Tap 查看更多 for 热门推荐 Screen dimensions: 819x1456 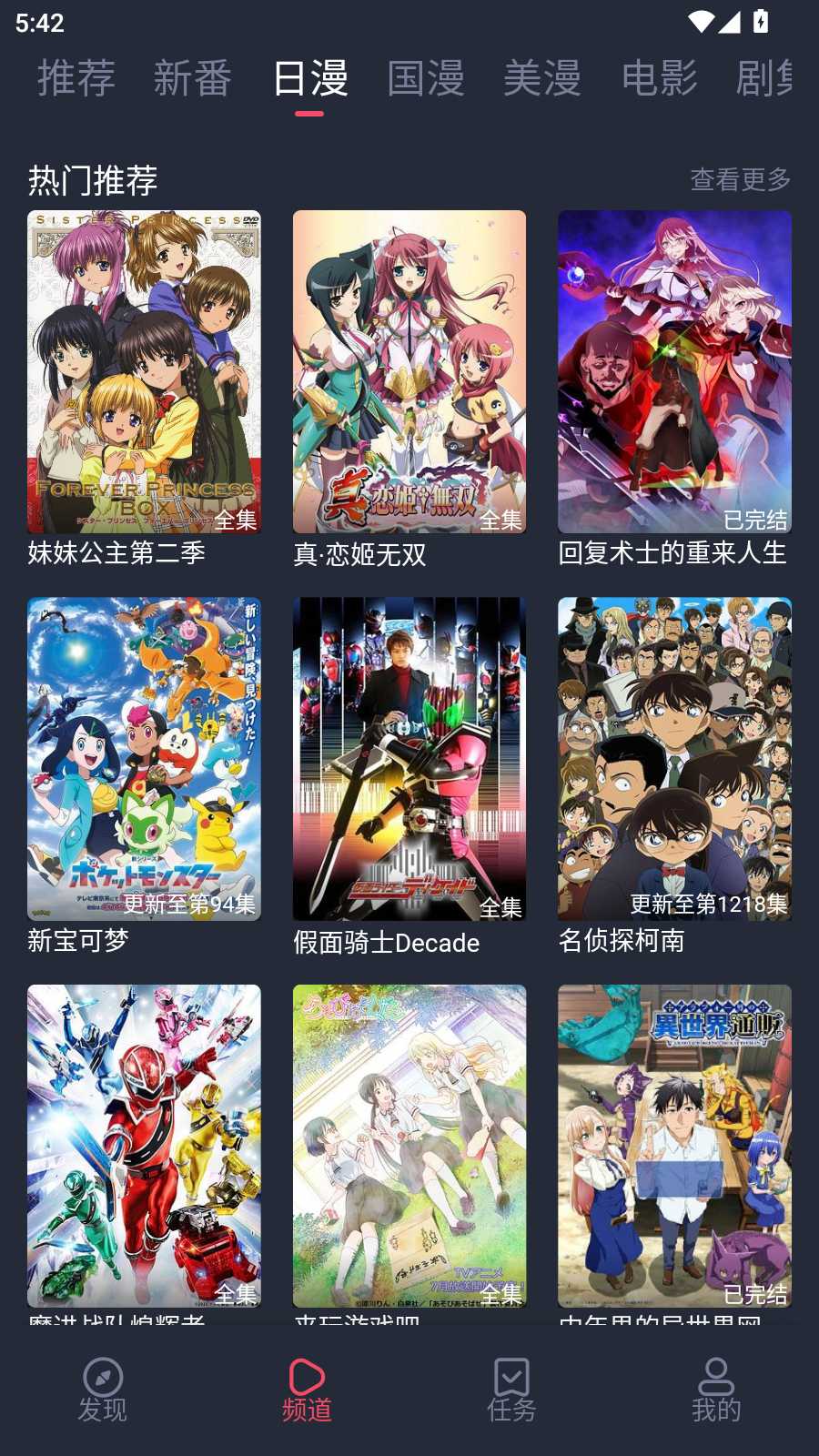tap(740, 179)
